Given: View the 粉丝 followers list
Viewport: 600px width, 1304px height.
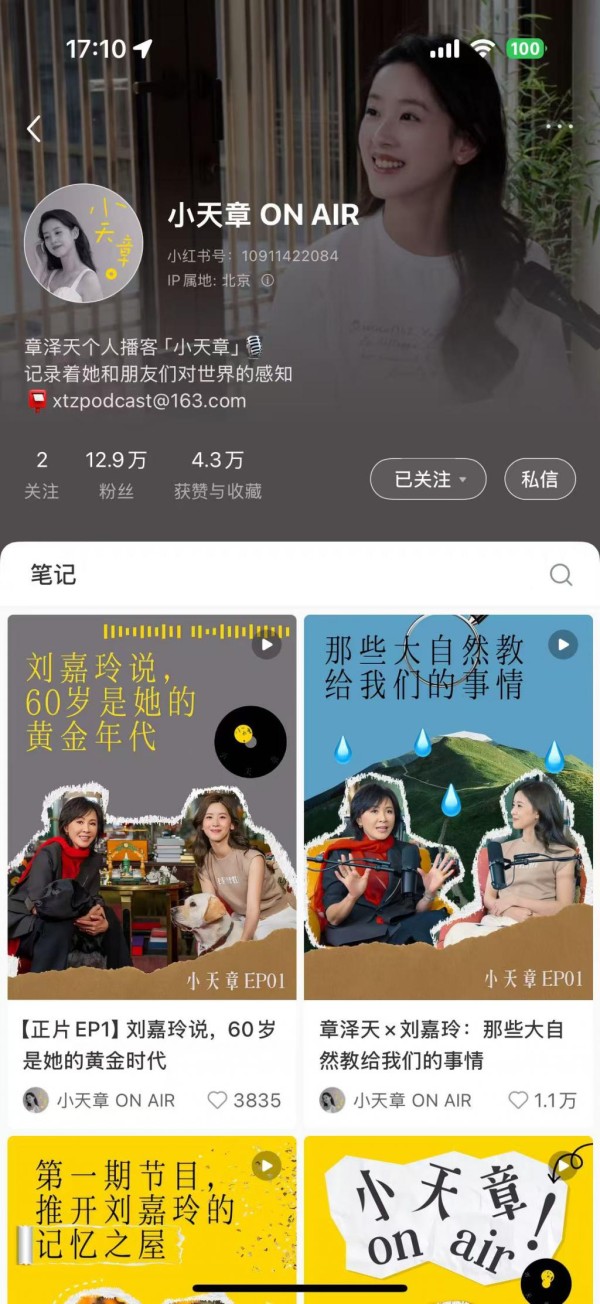Looking at the screenshot, I should 116,474.
